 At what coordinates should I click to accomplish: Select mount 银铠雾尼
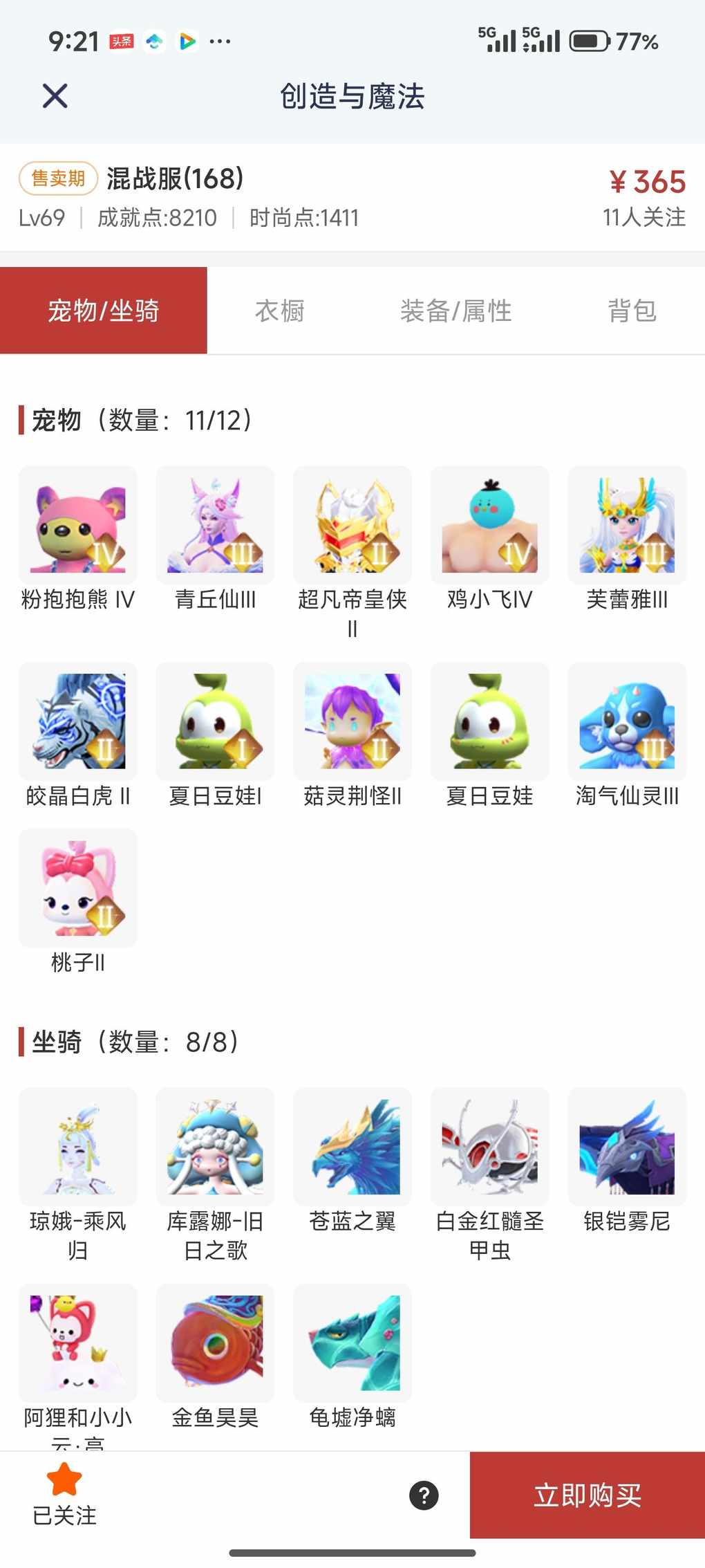click(x=627, y=1147)
